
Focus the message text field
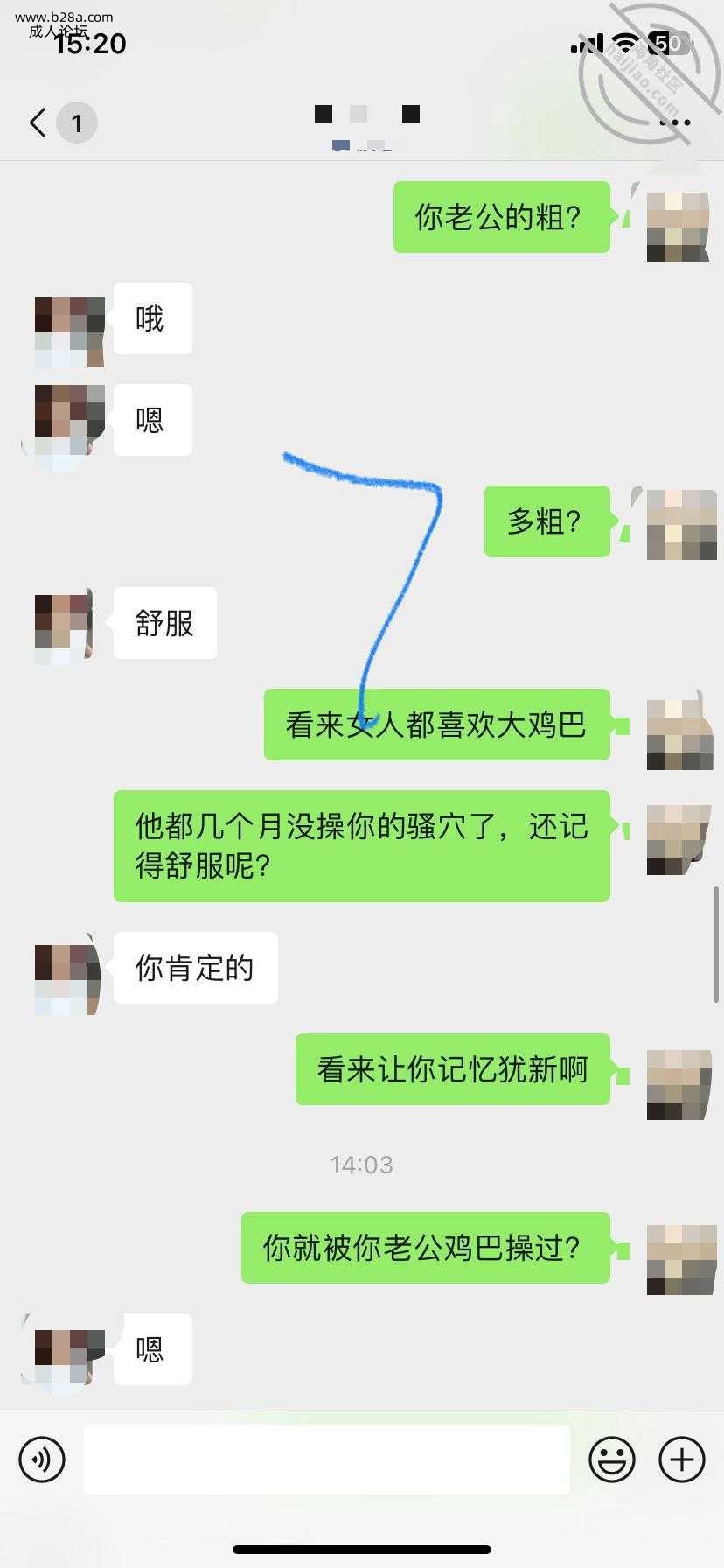click(327, 1459)
